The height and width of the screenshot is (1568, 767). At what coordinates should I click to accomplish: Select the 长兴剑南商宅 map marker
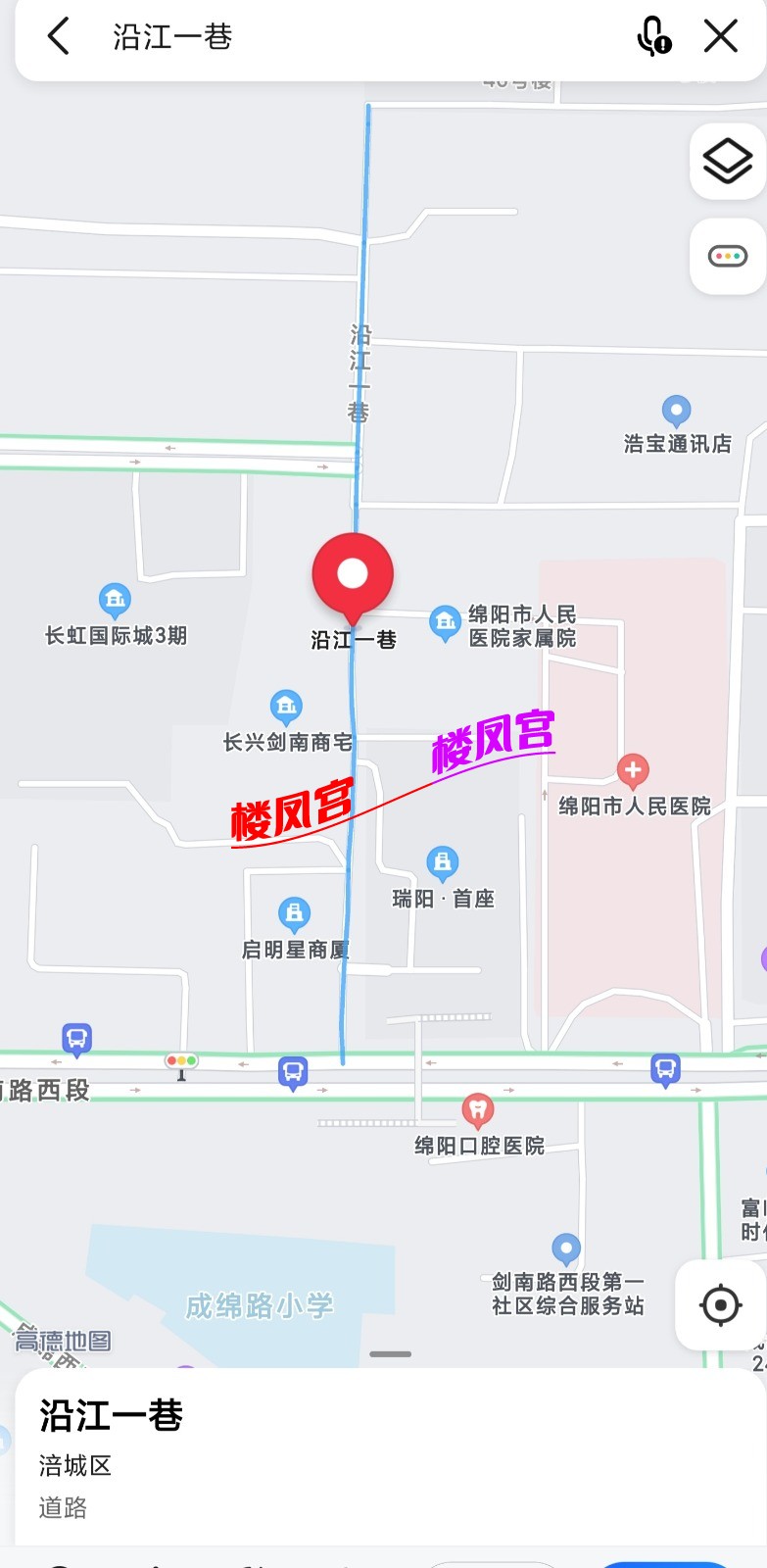(x=286, y=706)
